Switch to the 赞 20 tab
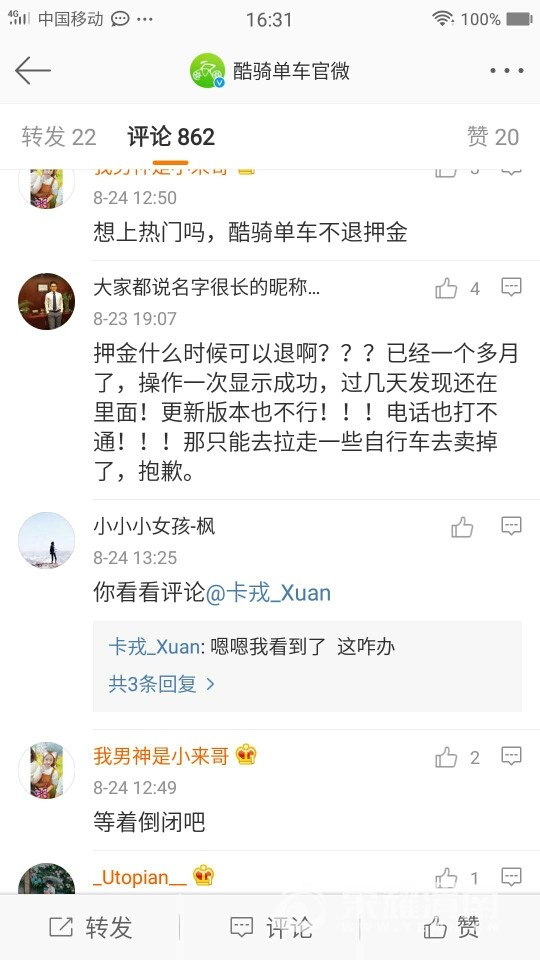 coord(493,137)
